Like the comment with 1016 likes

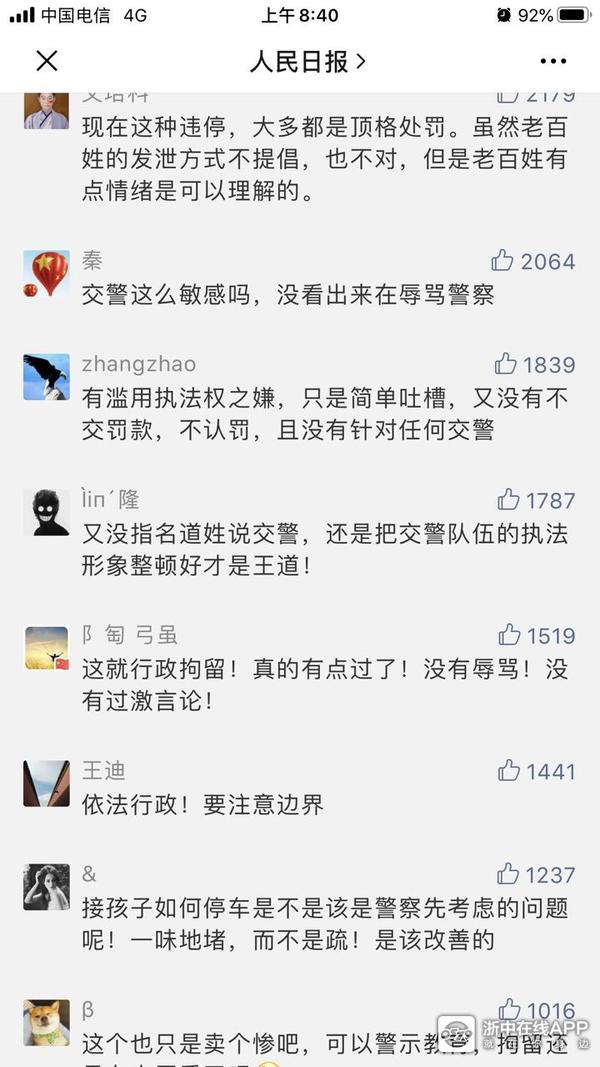509,1008
